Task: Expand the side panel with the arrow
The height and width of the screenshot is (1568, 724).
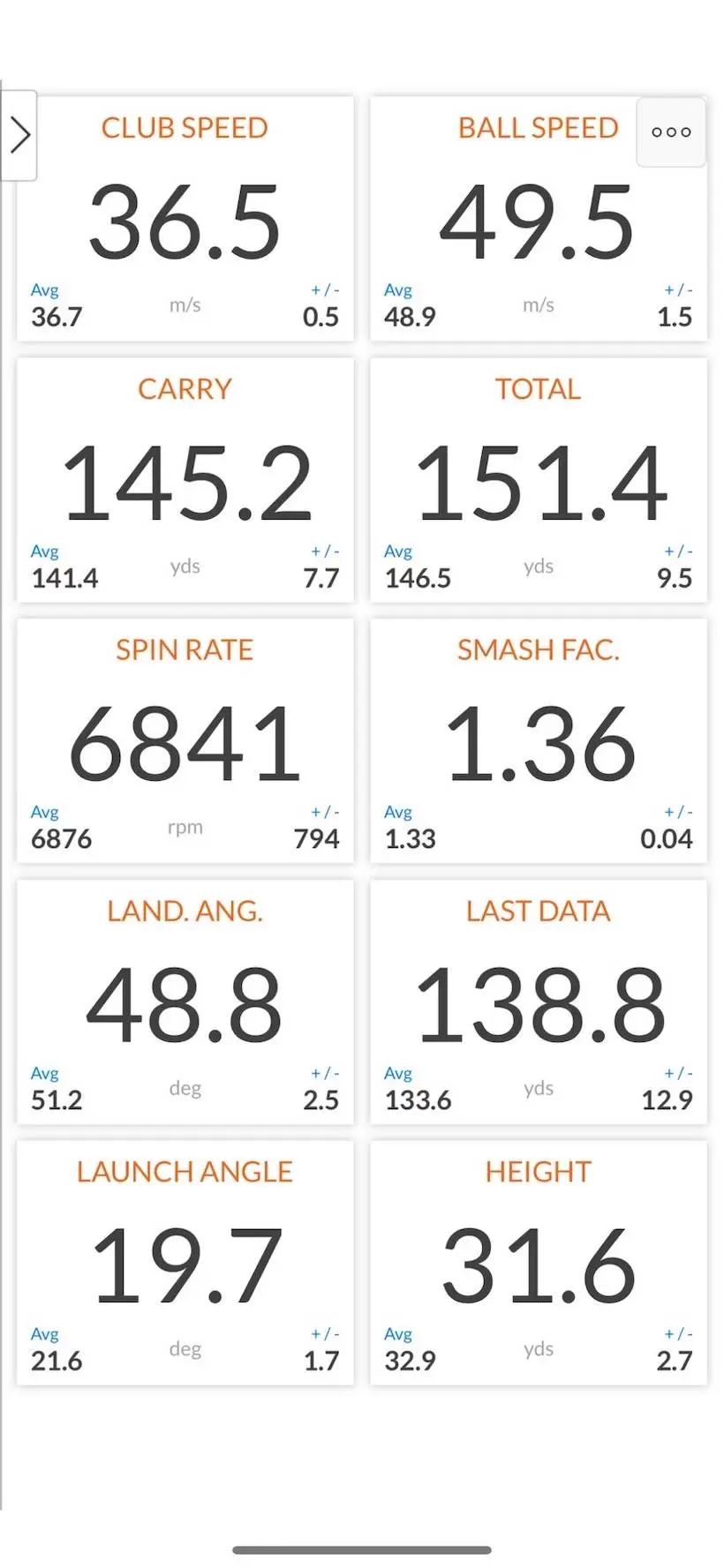Action: pos(19,136)
